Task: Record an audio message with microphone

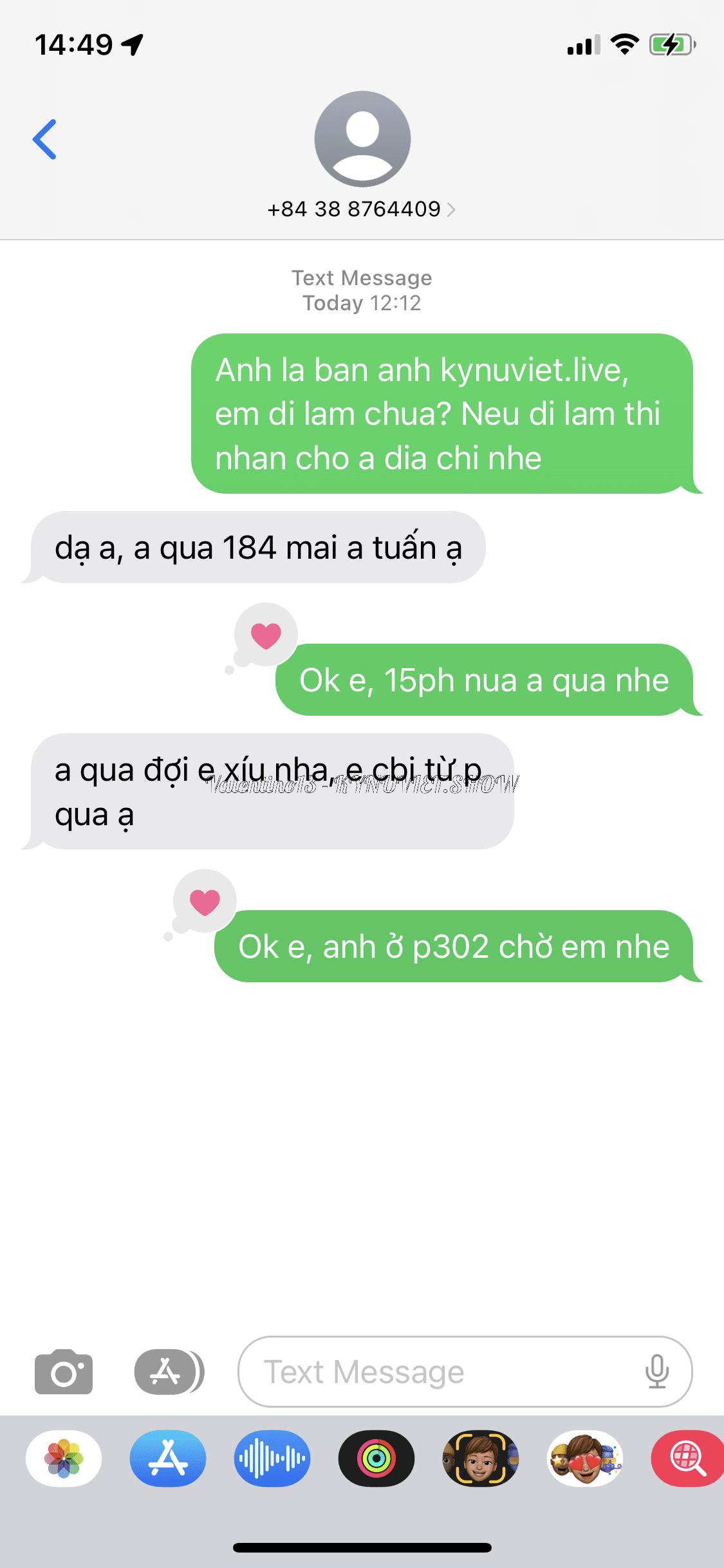Action: (x=656, y=1372)
